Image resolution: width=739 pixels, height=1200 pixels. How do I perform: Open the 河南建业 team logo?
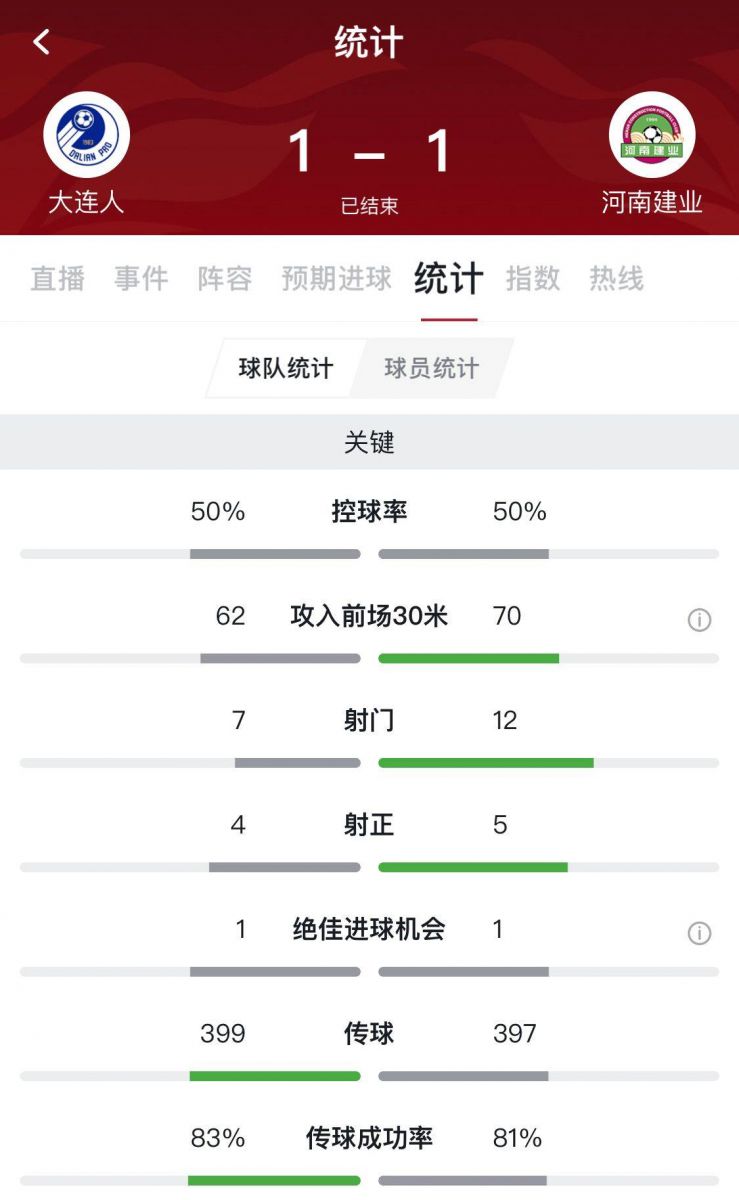point(652,135)
